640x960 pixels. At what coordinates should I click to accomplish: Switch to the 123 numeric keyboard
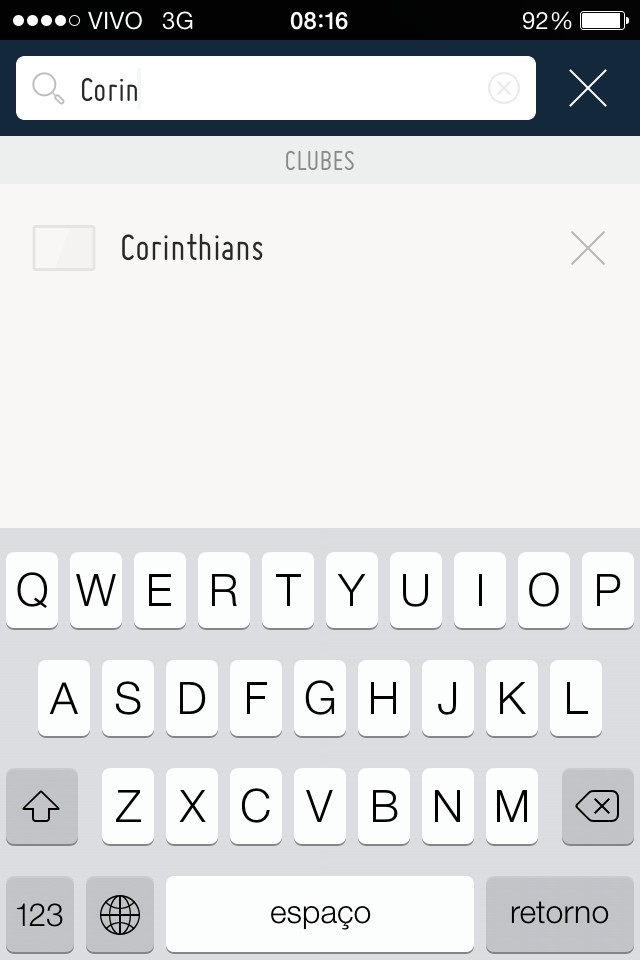tap(40, 913)
